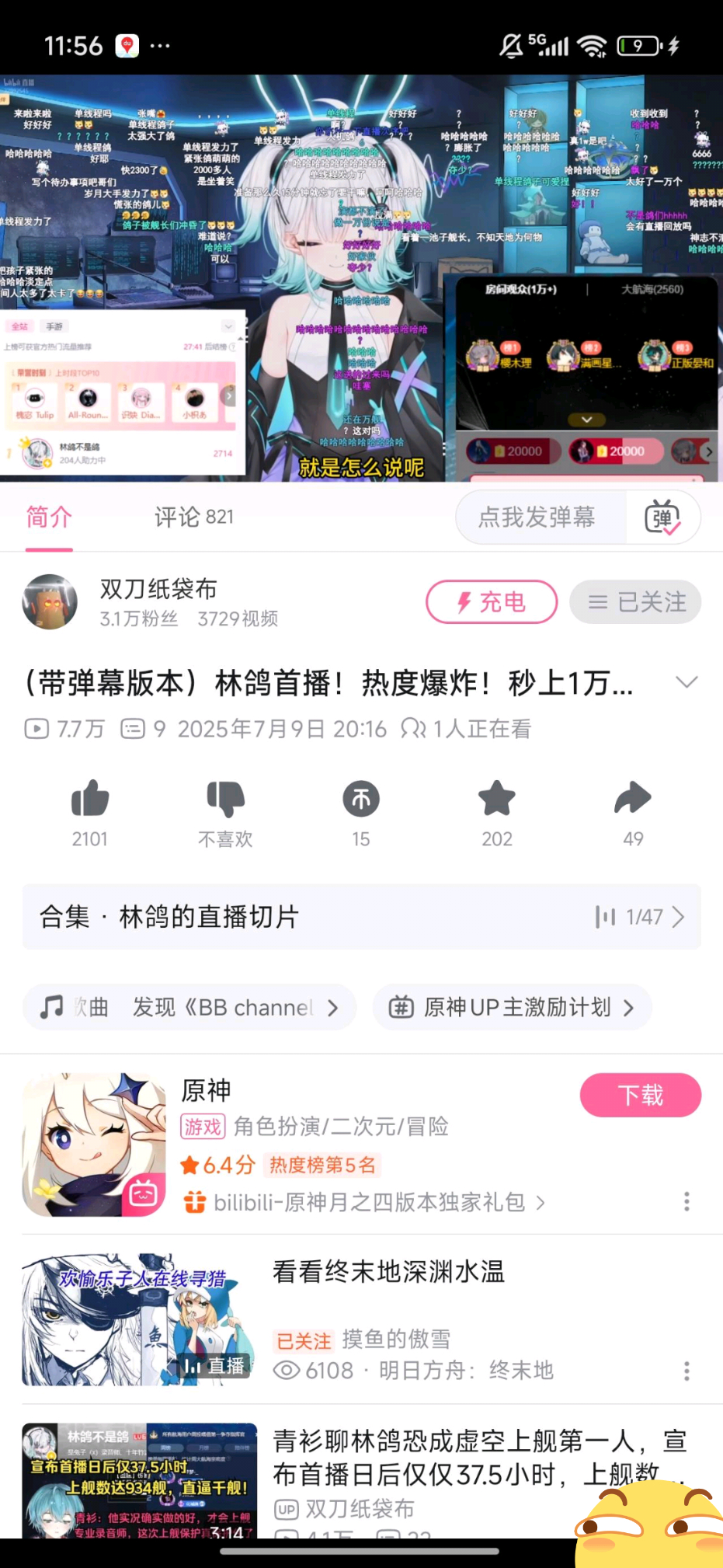Open the 发现《BB channel》 music chip

(x=190, y=1008)
